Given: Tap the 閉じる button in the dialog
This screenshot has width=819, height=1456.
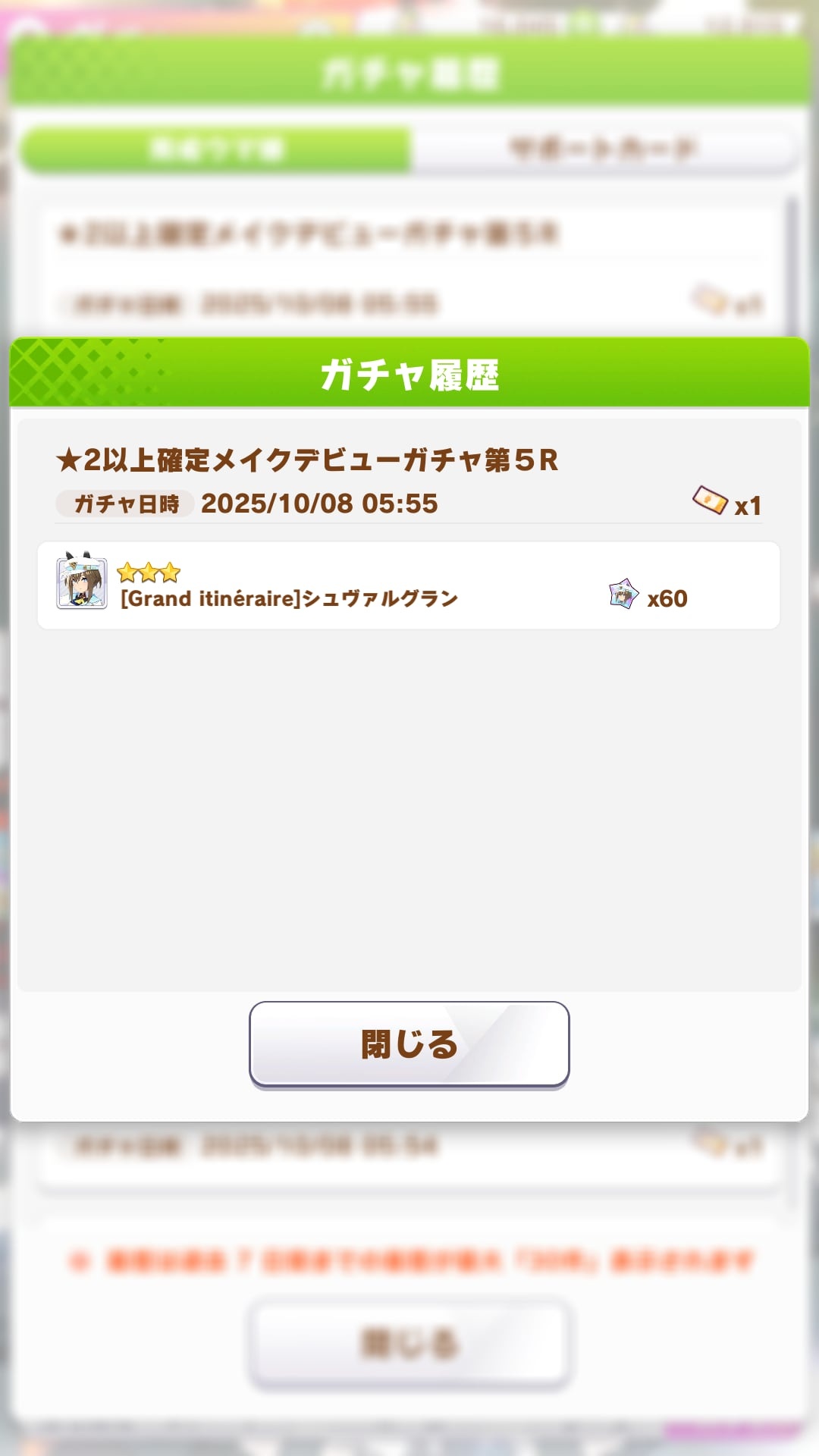Looking at the screenshot, I should (x=409, y=1044).
